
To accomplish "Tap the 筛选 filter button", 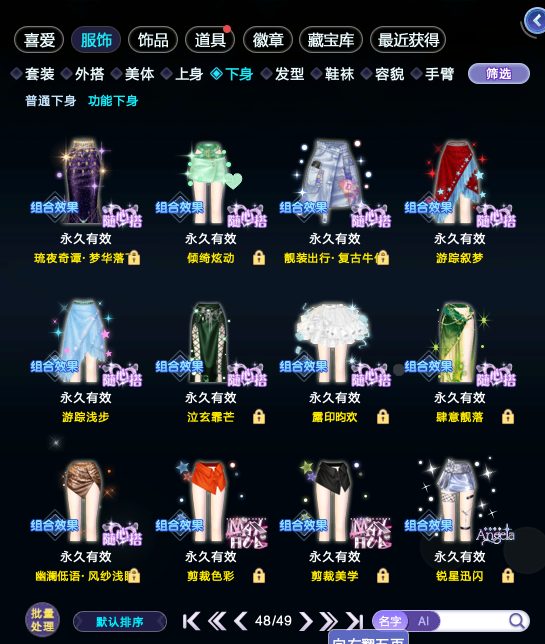I will pyautogui.click(x=499, y=74).
